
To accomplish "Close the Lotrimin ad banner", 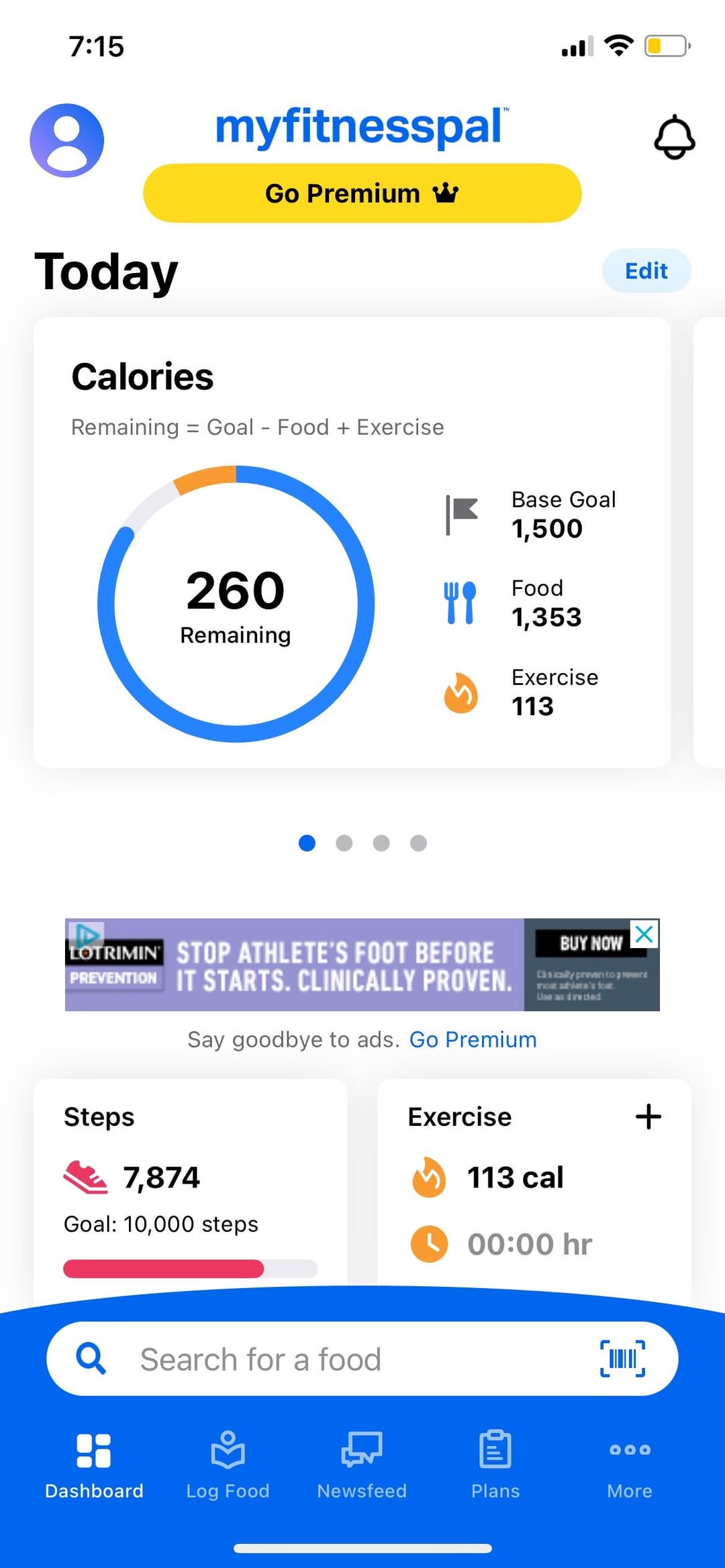I will pyautogui.click(x=644, y=933).
